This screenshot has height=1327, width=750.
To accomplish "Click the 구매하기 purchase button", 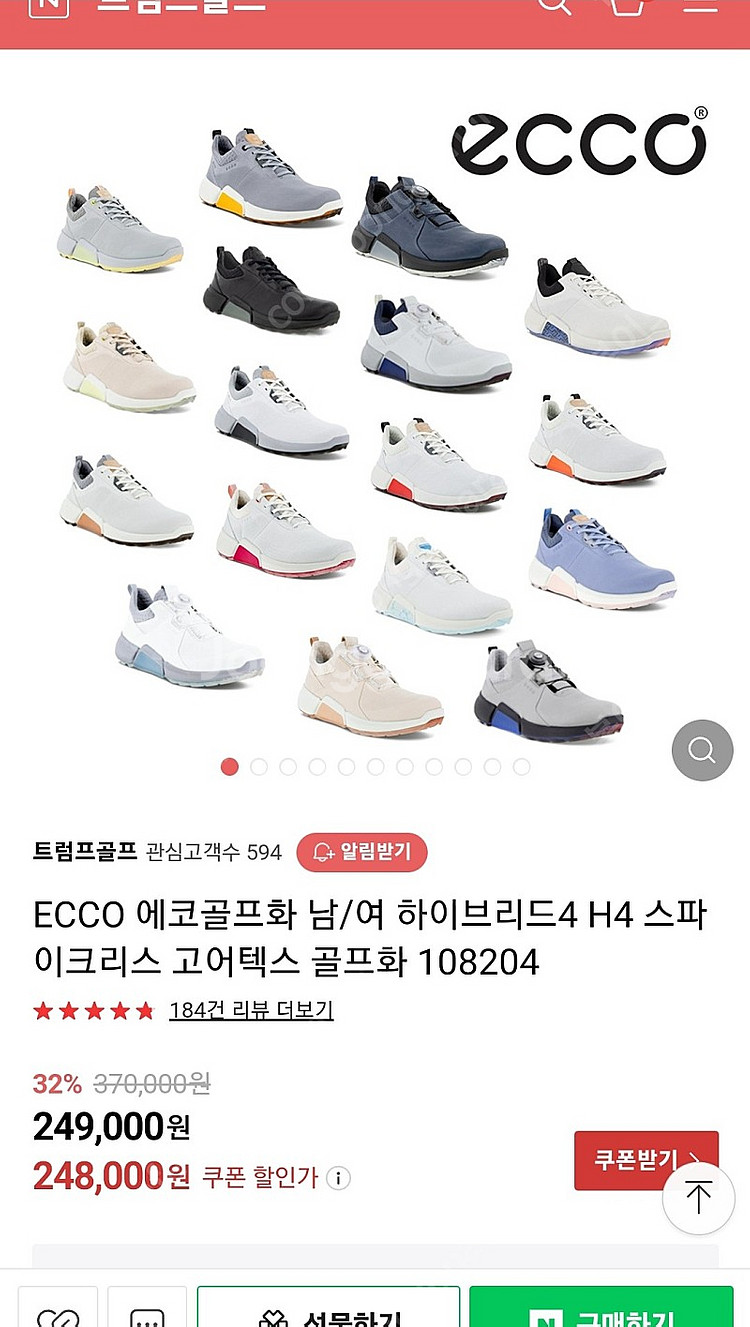I will 604,1312.
